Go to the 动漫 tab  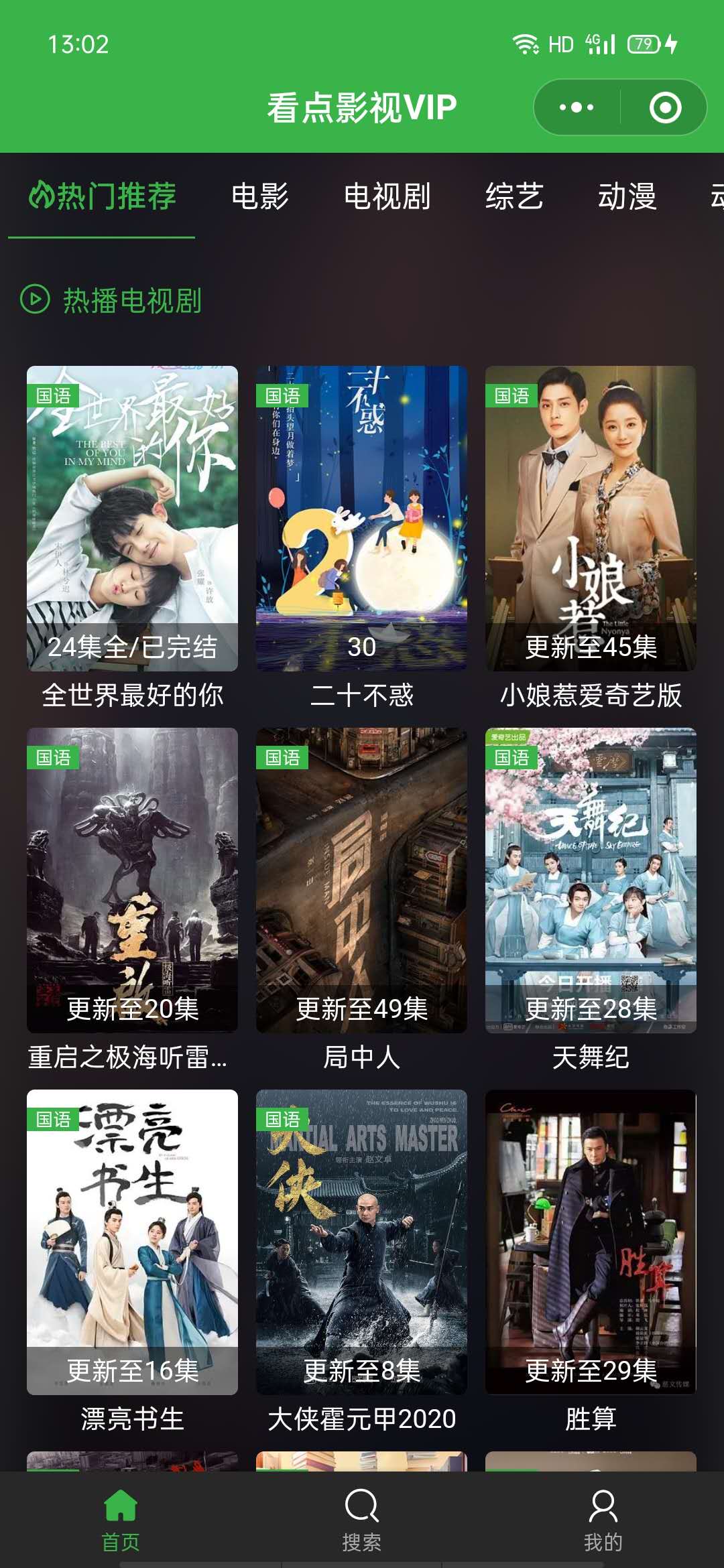tap(627, 196)
